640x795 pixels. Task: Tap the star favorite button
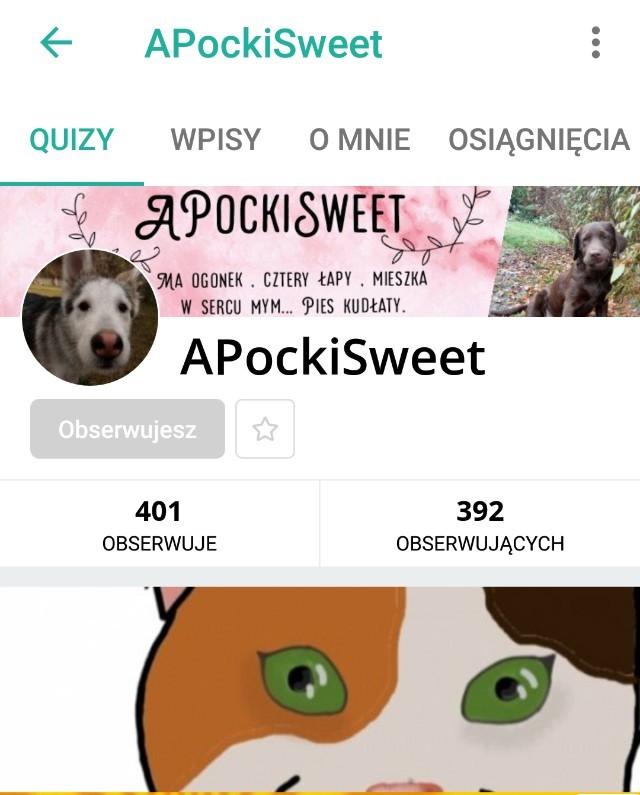265,429
